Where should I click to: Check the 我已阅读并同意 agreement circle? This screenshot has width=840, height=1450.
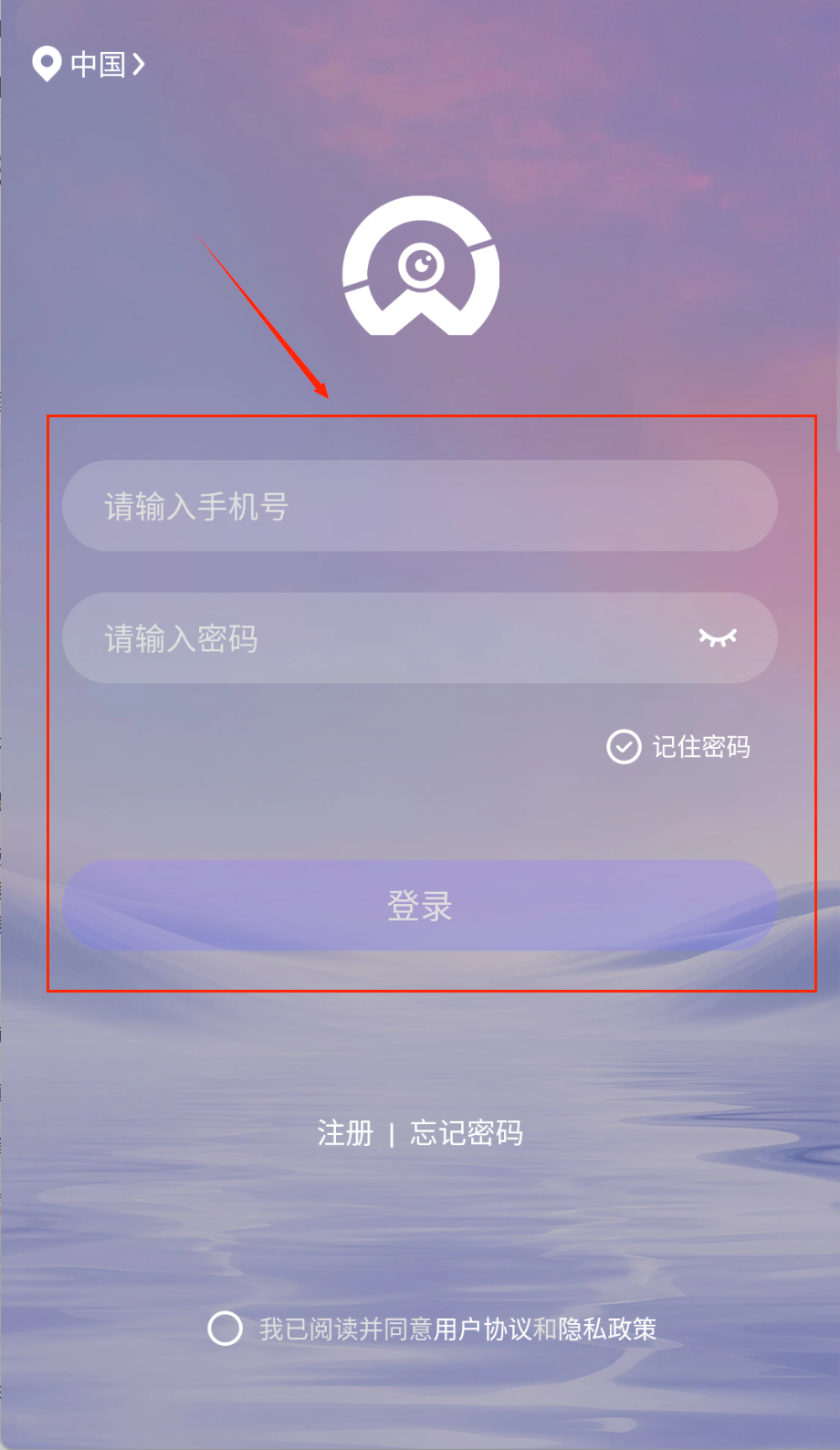[225, 1329]
